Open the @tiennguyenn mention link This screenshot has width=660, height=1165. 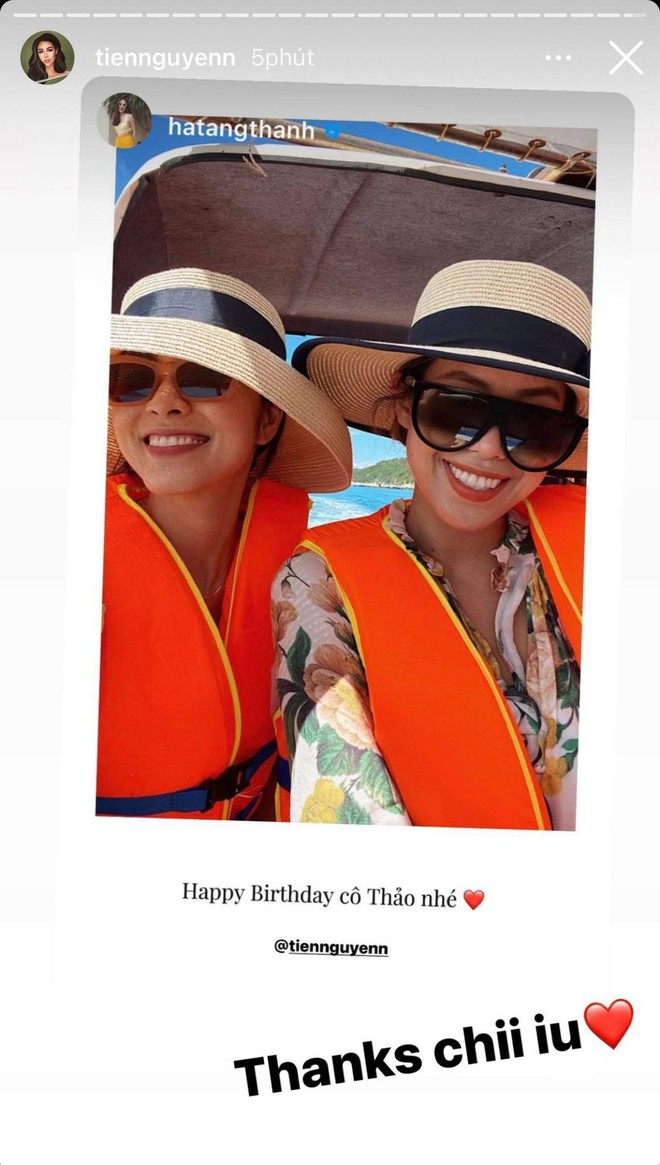tap(331, 946)
